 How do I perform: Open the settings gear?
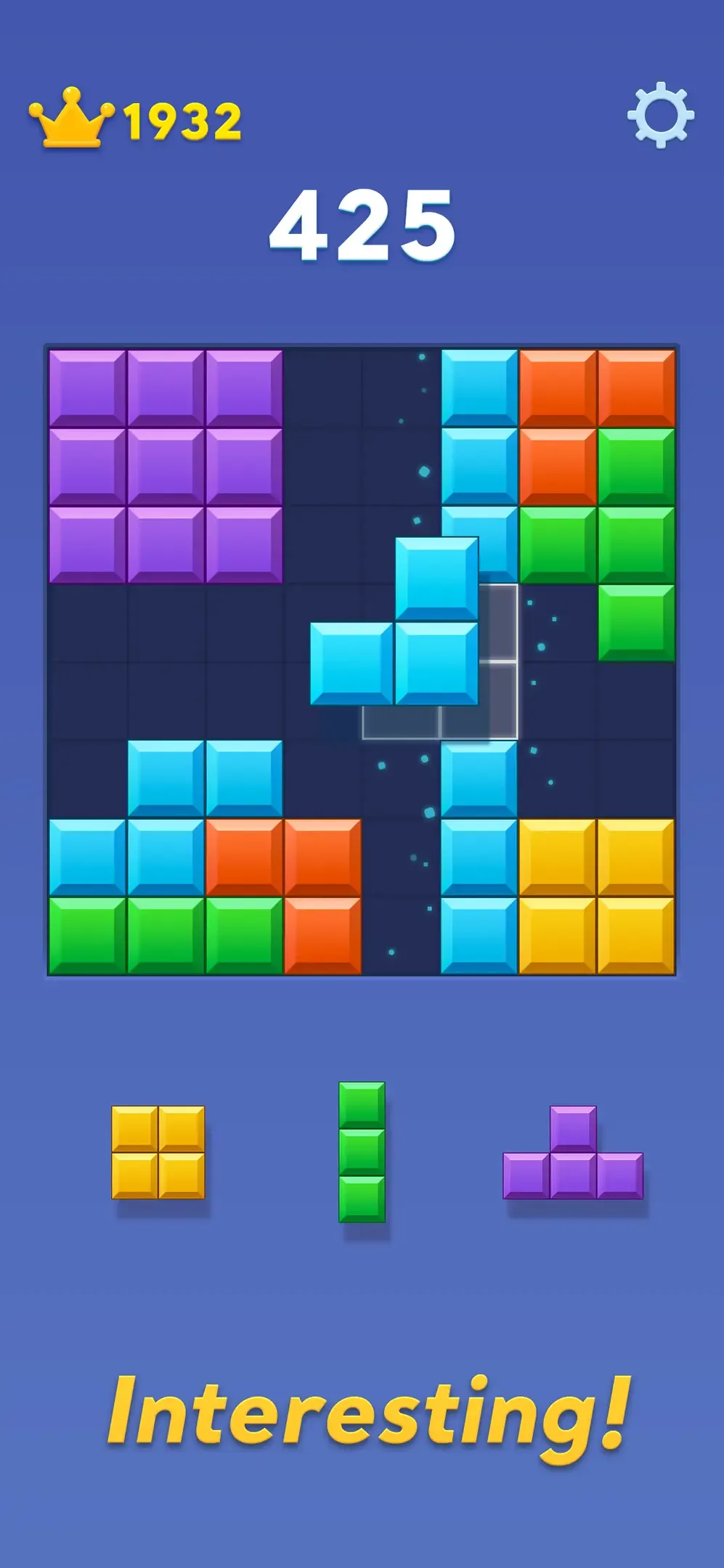(x=660, y=115)
